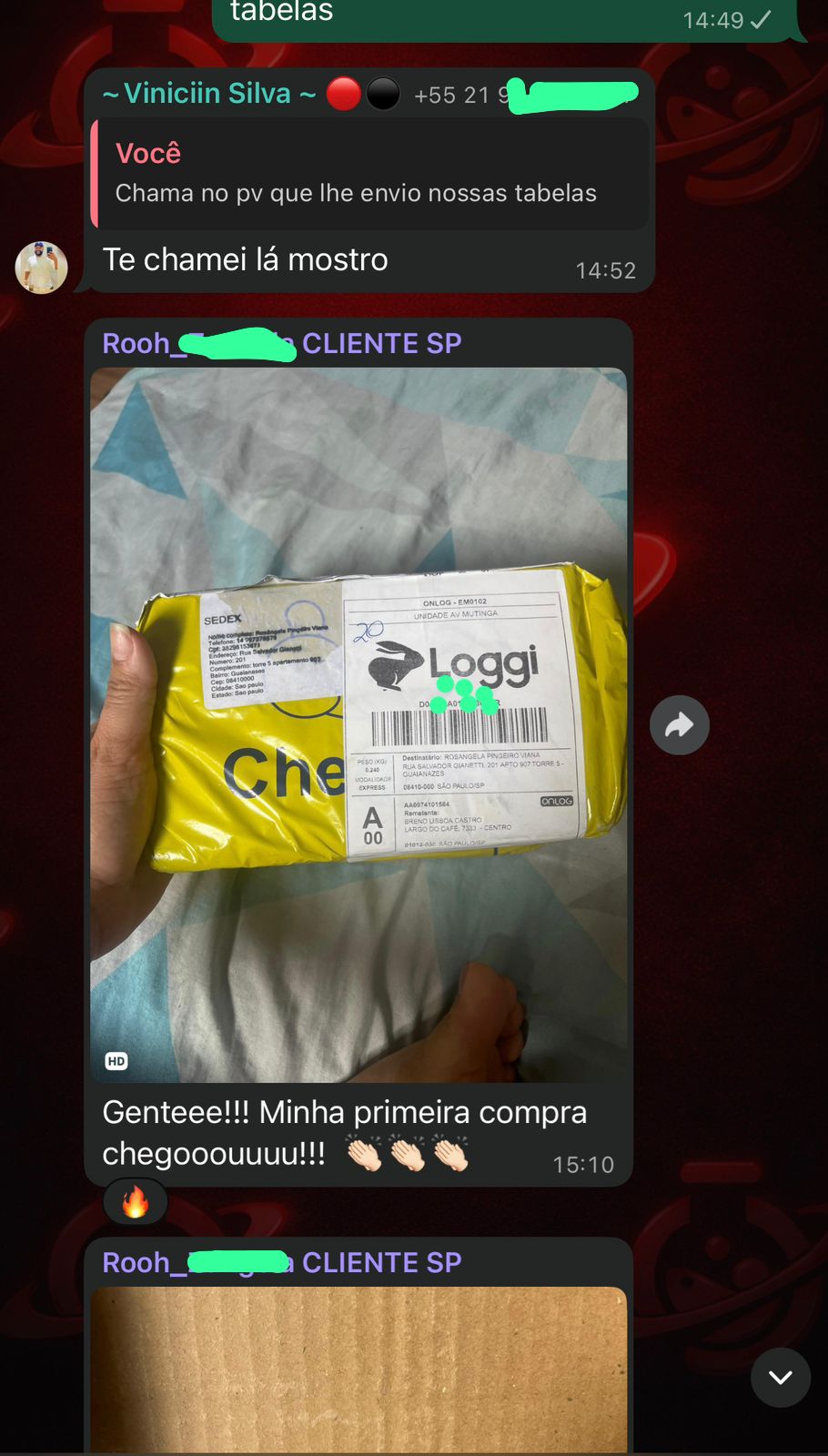Image resolution: width=828 pixels, height=1456 pixels.
Task: Open the cardboard box photo
Action: [x=358, y=1368]
